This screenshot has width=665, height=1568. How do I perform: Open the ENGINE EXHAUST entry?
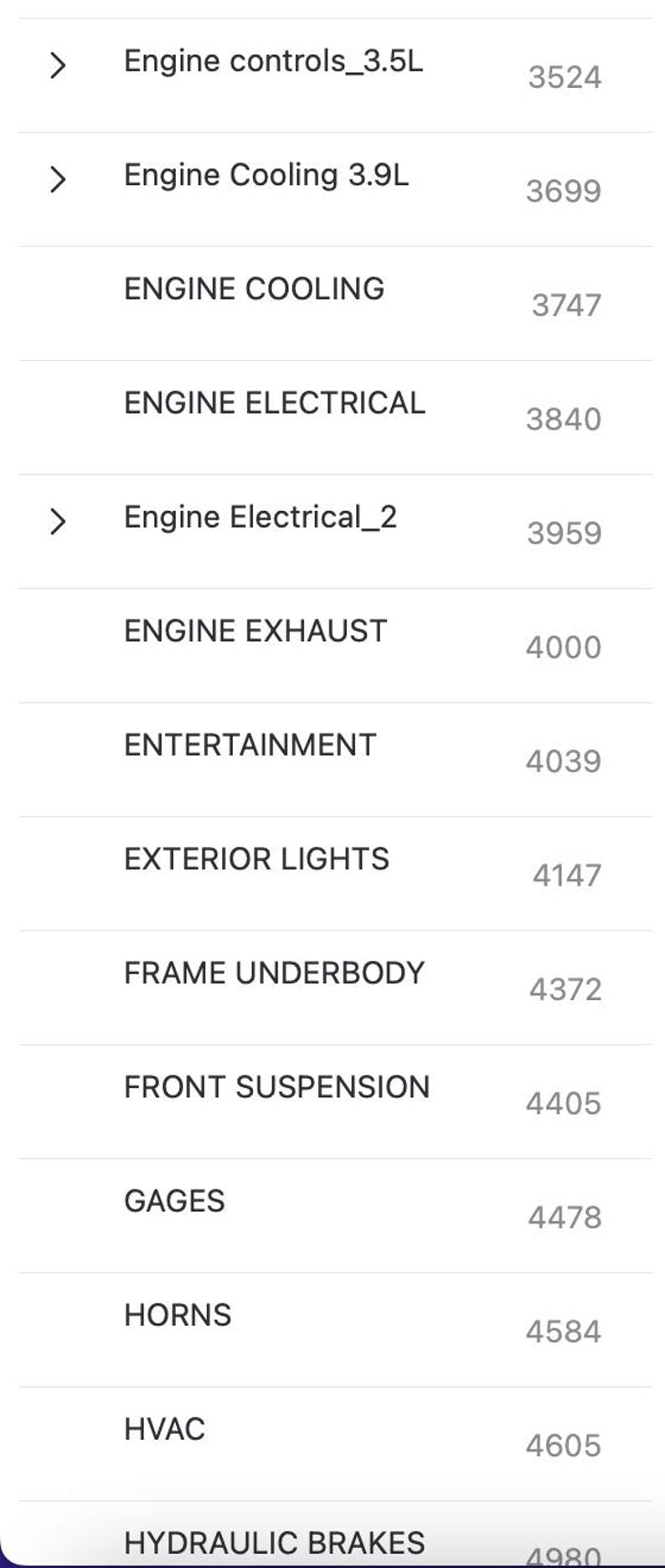pyautogui.click(x=255, y=631)
